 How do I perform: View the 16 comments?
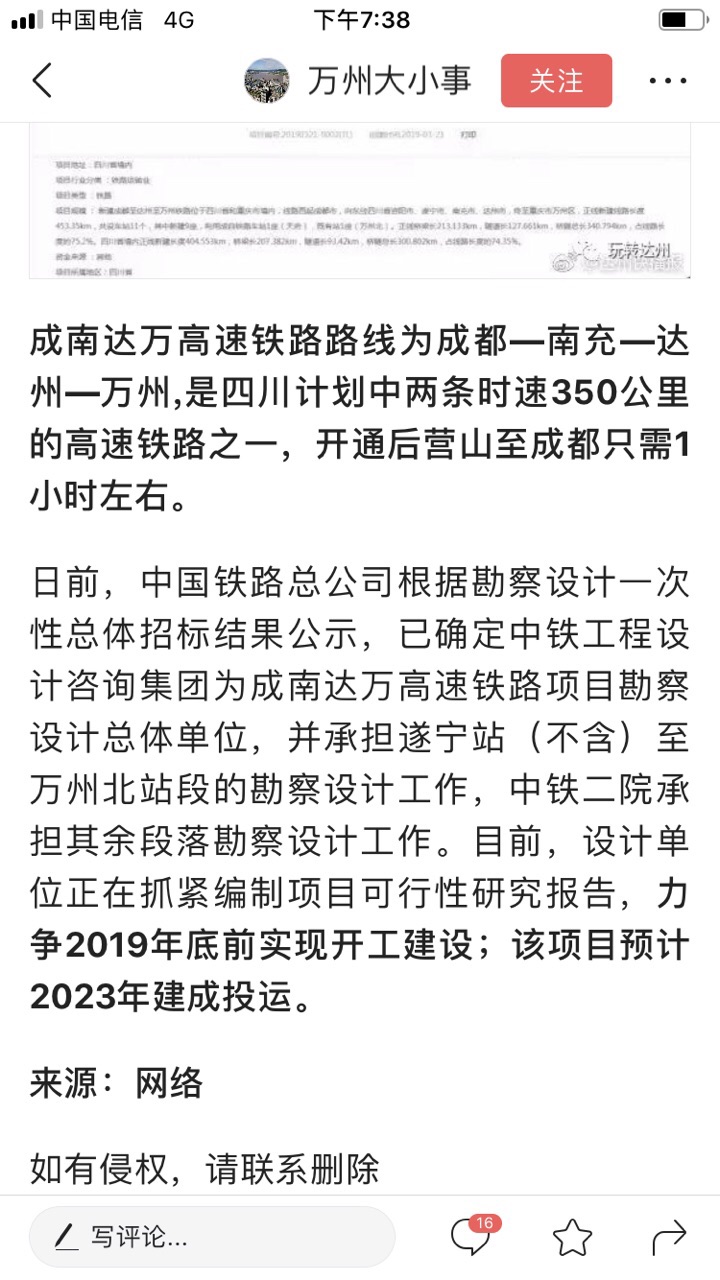472,1236
